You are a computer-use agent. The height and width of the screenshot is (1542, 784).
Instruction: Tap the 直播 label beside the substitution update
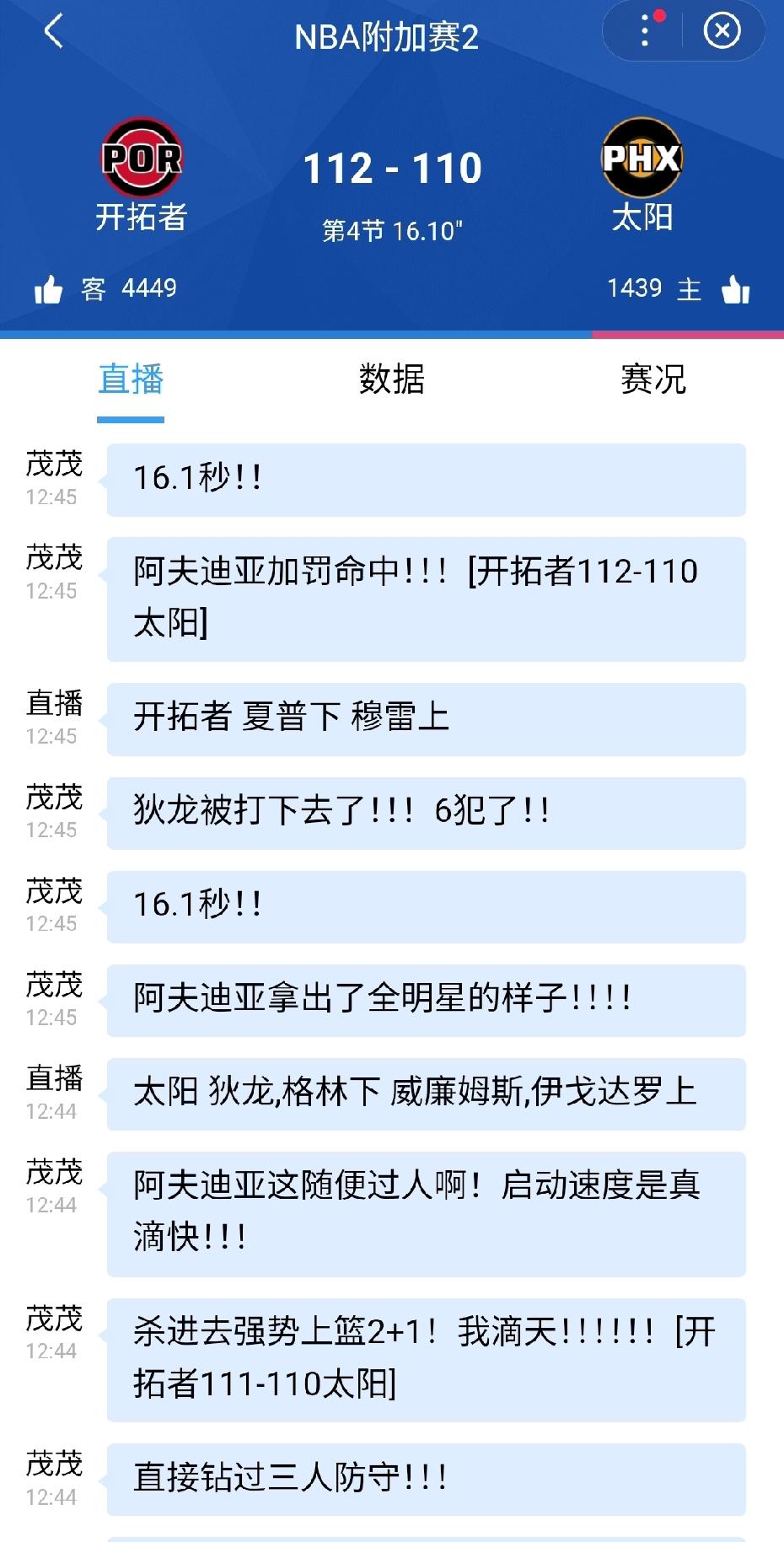[x=55, y=707]
